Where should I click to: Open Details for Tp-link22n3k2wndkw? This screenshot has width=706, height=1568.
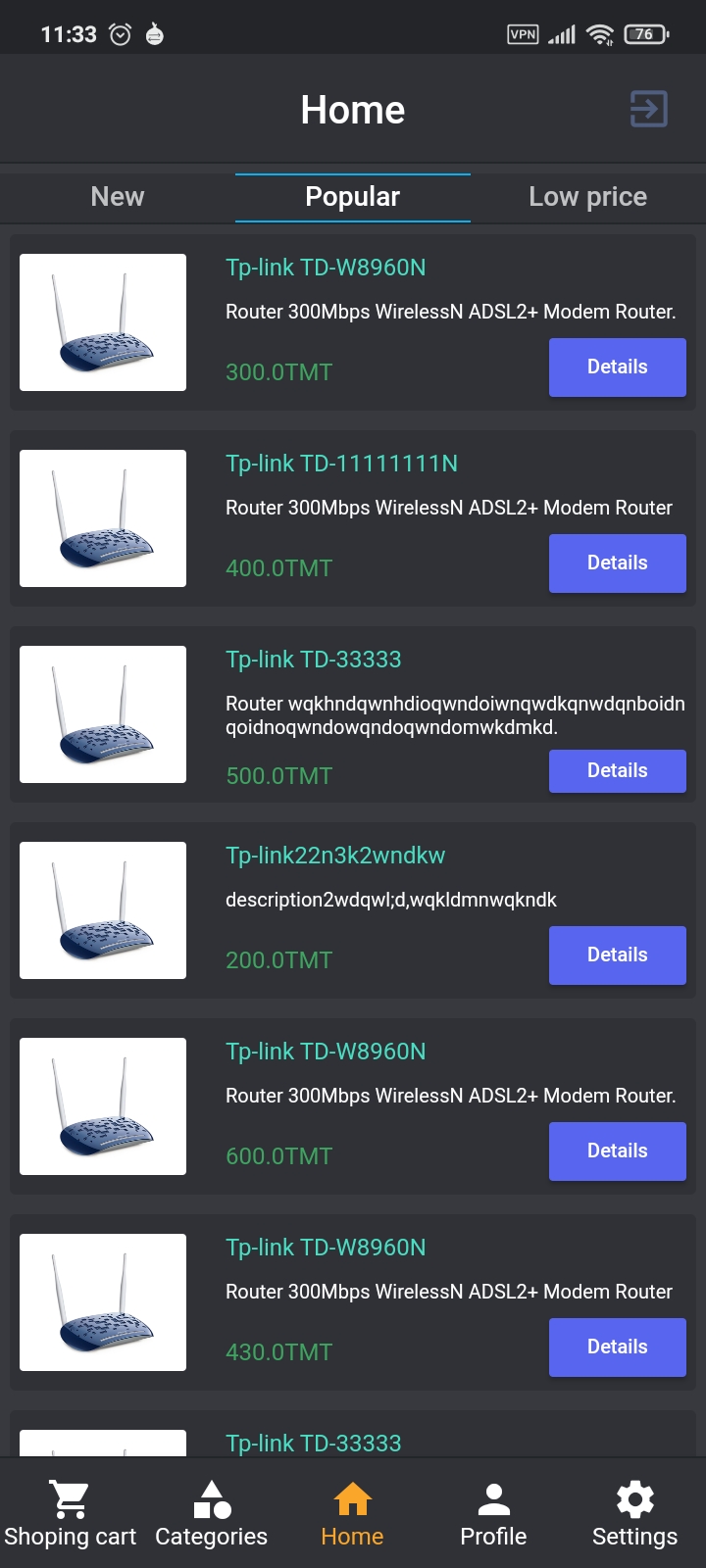(618, 955)
